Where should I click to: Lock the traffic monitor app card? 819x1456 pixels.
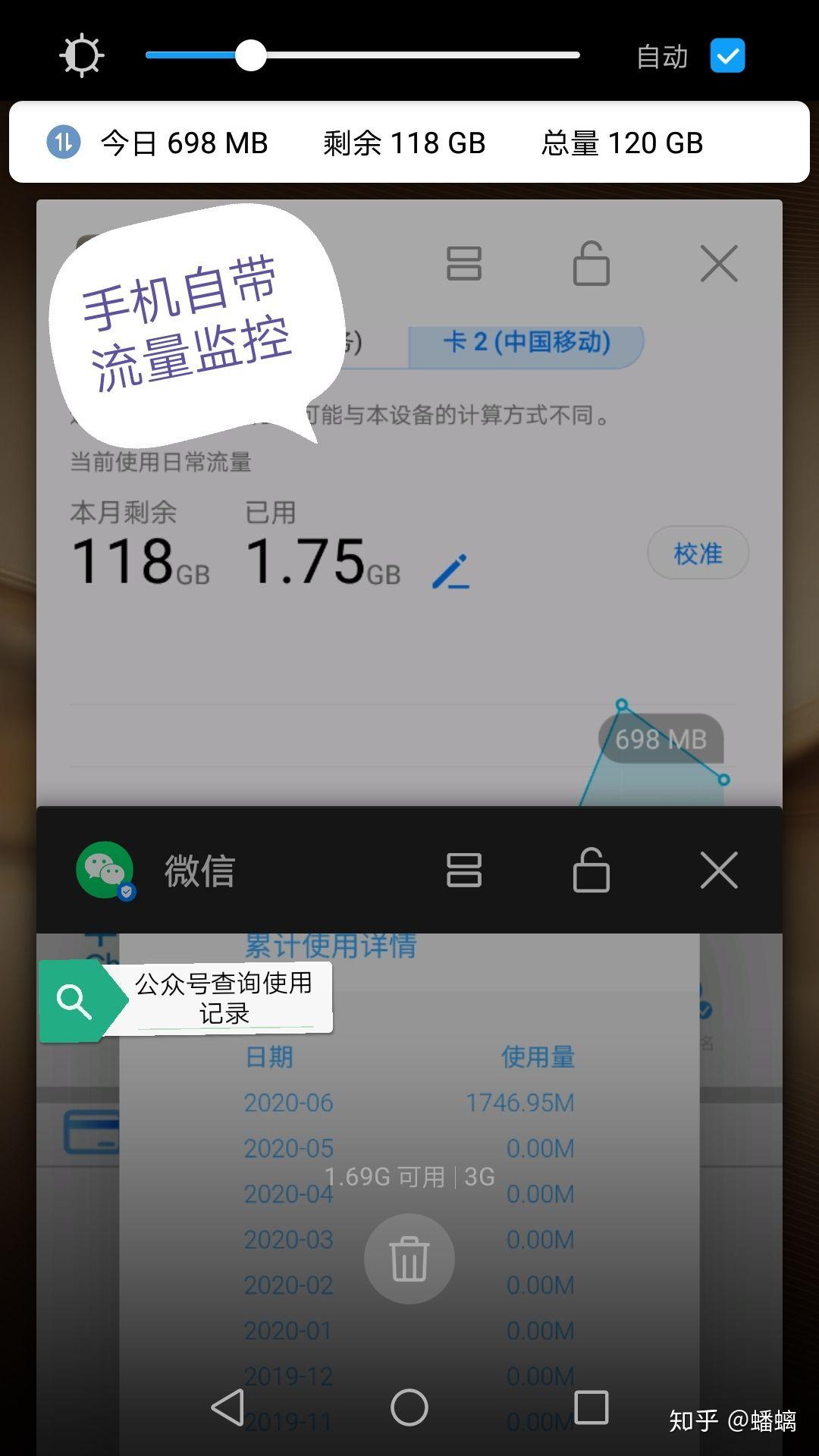tap(591, 263)
